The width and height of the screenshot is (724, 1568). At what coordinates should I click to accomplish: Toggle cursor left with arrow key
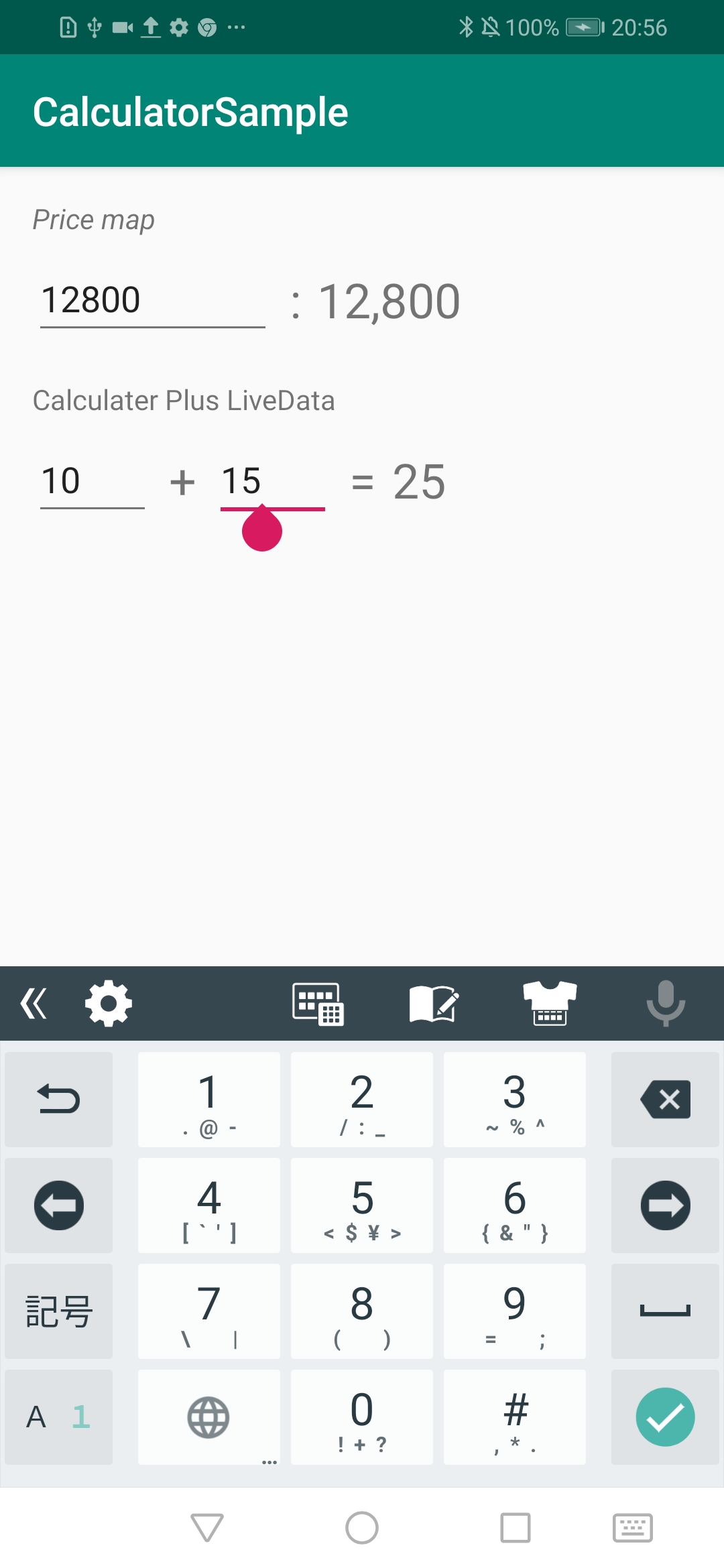point(58,1205)
